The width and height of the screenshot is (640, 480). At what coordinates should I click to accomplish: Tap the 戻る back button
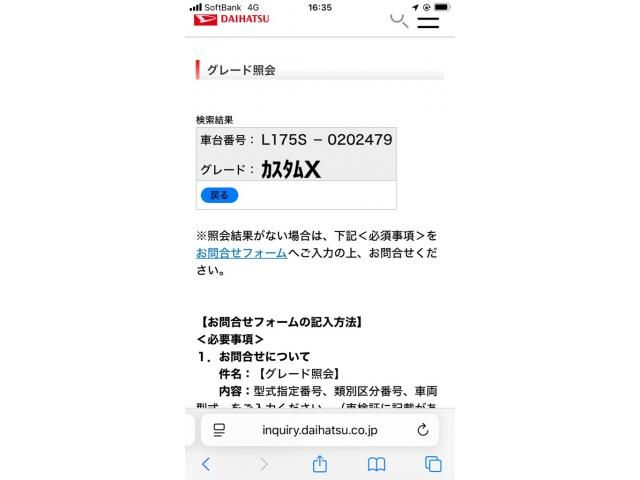pyautogui.click(x=219, y=195)
